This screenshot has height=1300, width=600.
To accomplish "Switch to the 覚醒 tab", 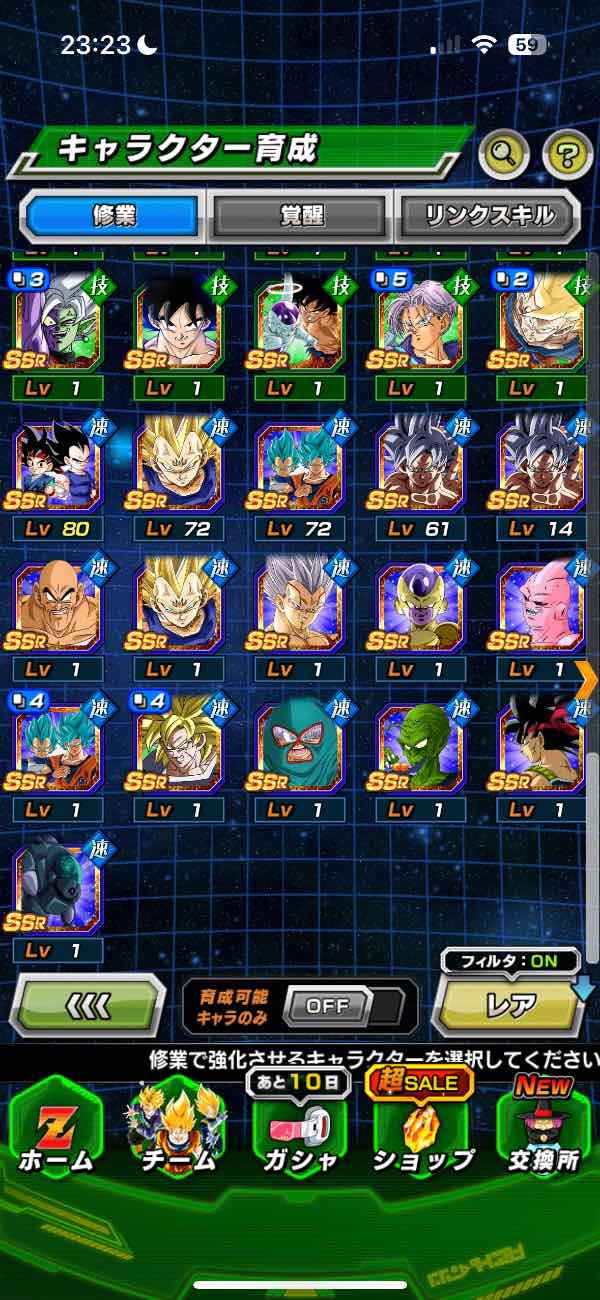I will pyautogui.click(x=301, y=215).
